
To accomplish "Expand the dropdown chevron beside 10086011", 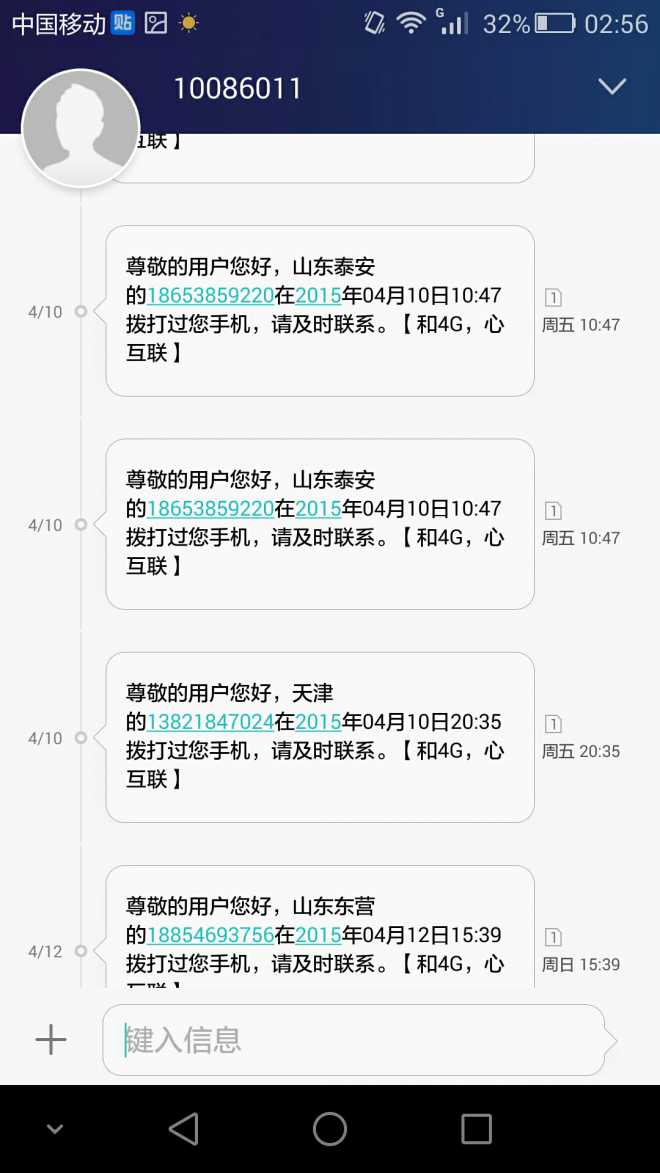I will pyautogui.click(x=612, y=87).
